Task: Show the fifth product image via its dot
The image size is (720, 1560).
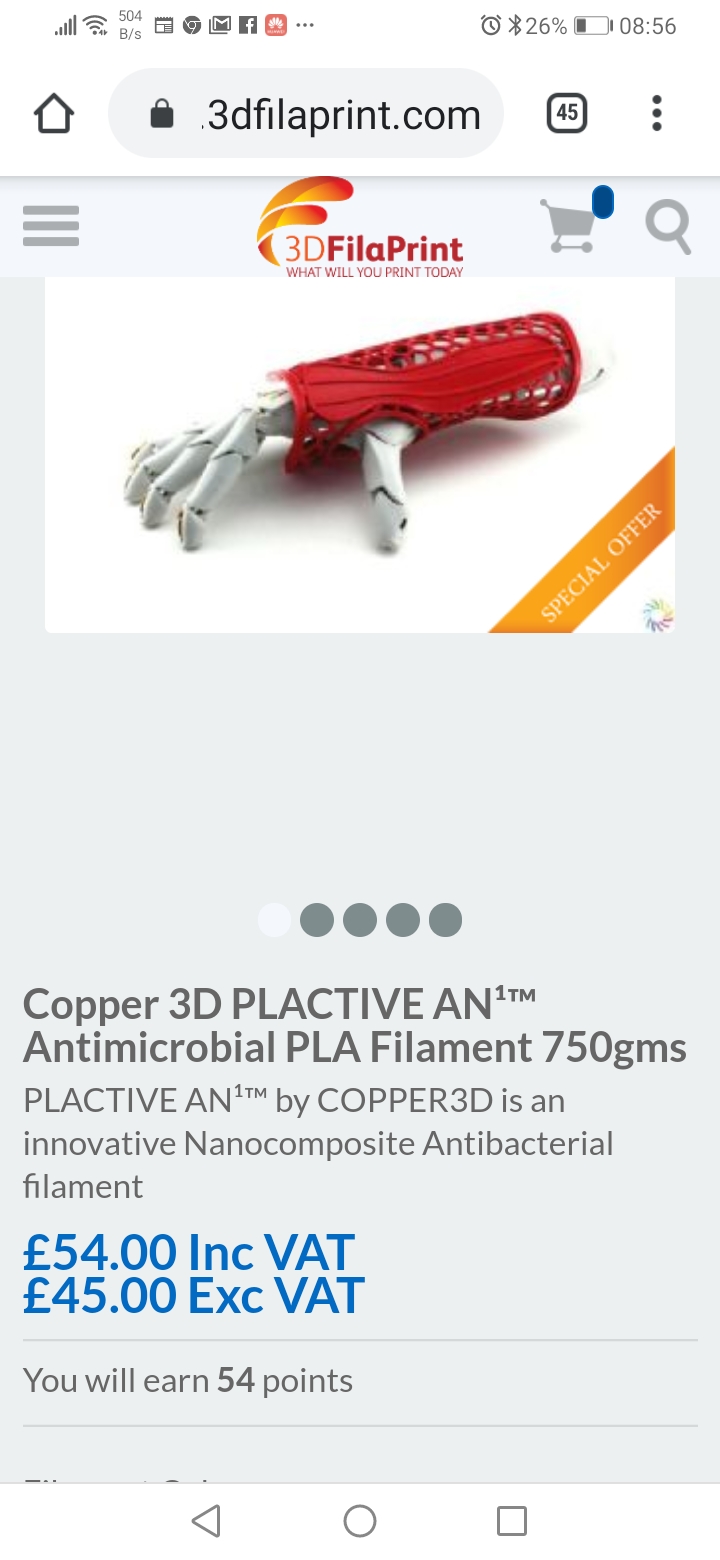Action: (x=445, y=920)
